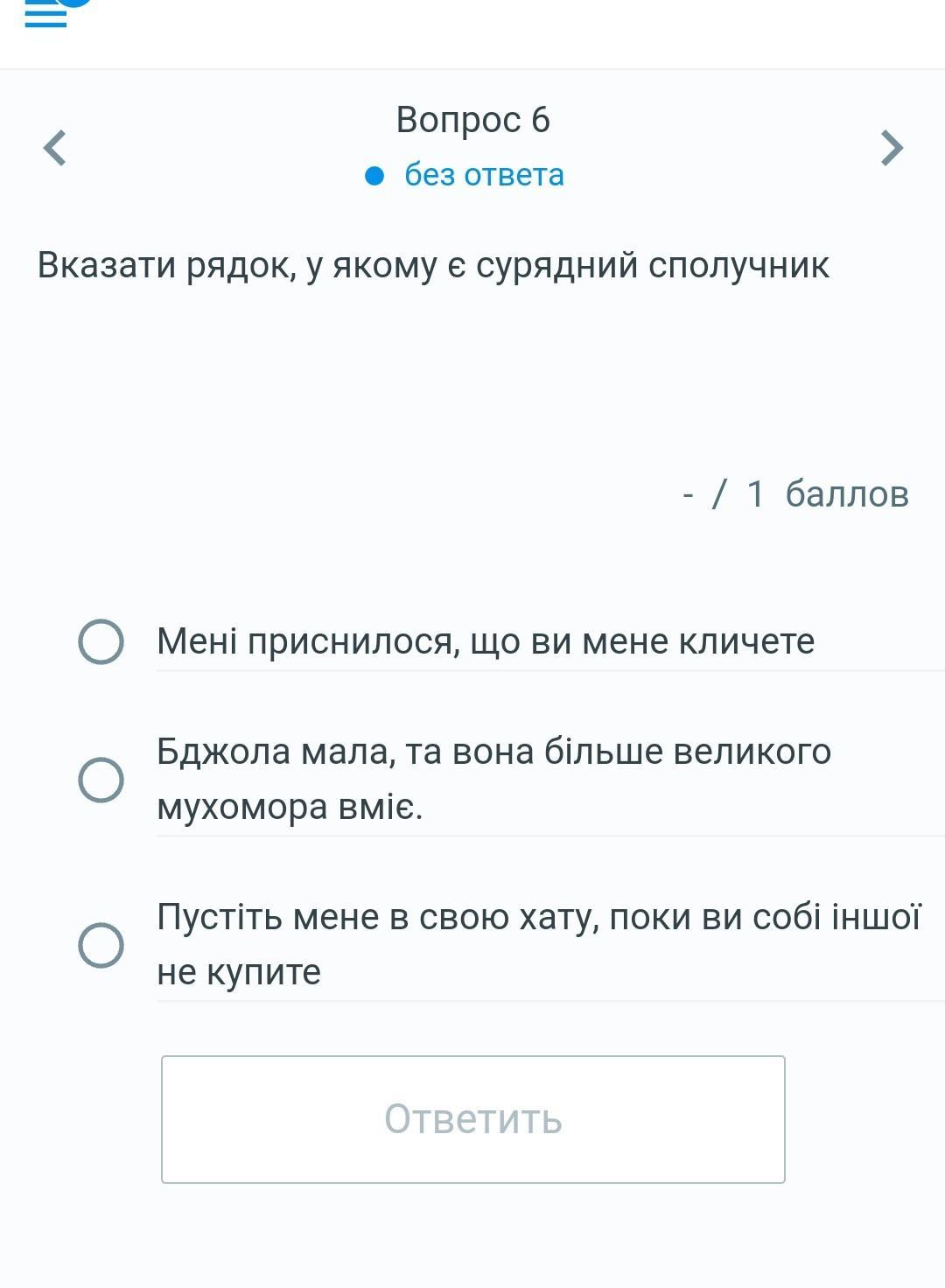
Task: Go to the next question
Action: [891, 147]
